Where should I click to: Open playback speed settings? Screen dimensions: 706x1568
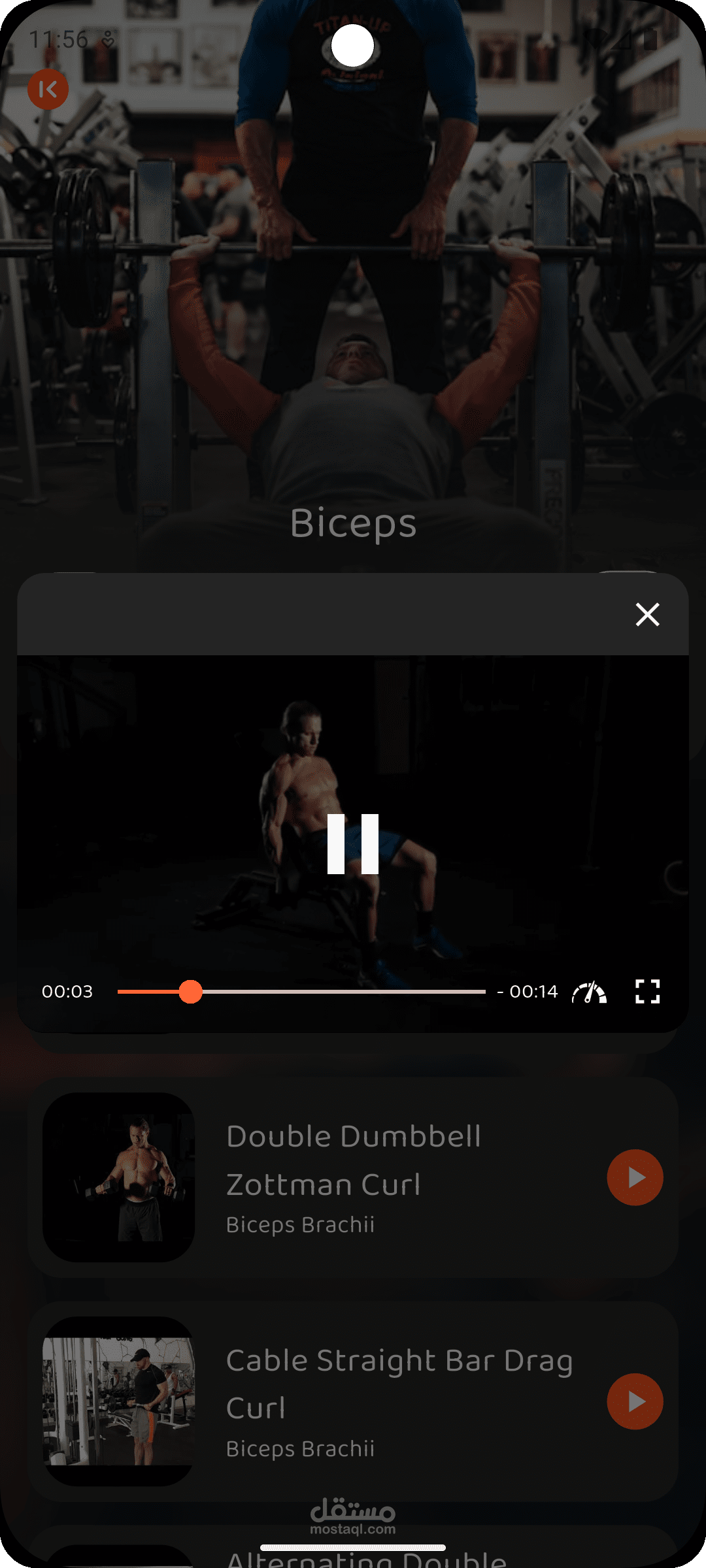pyautogui.click(x=589, y=992)
